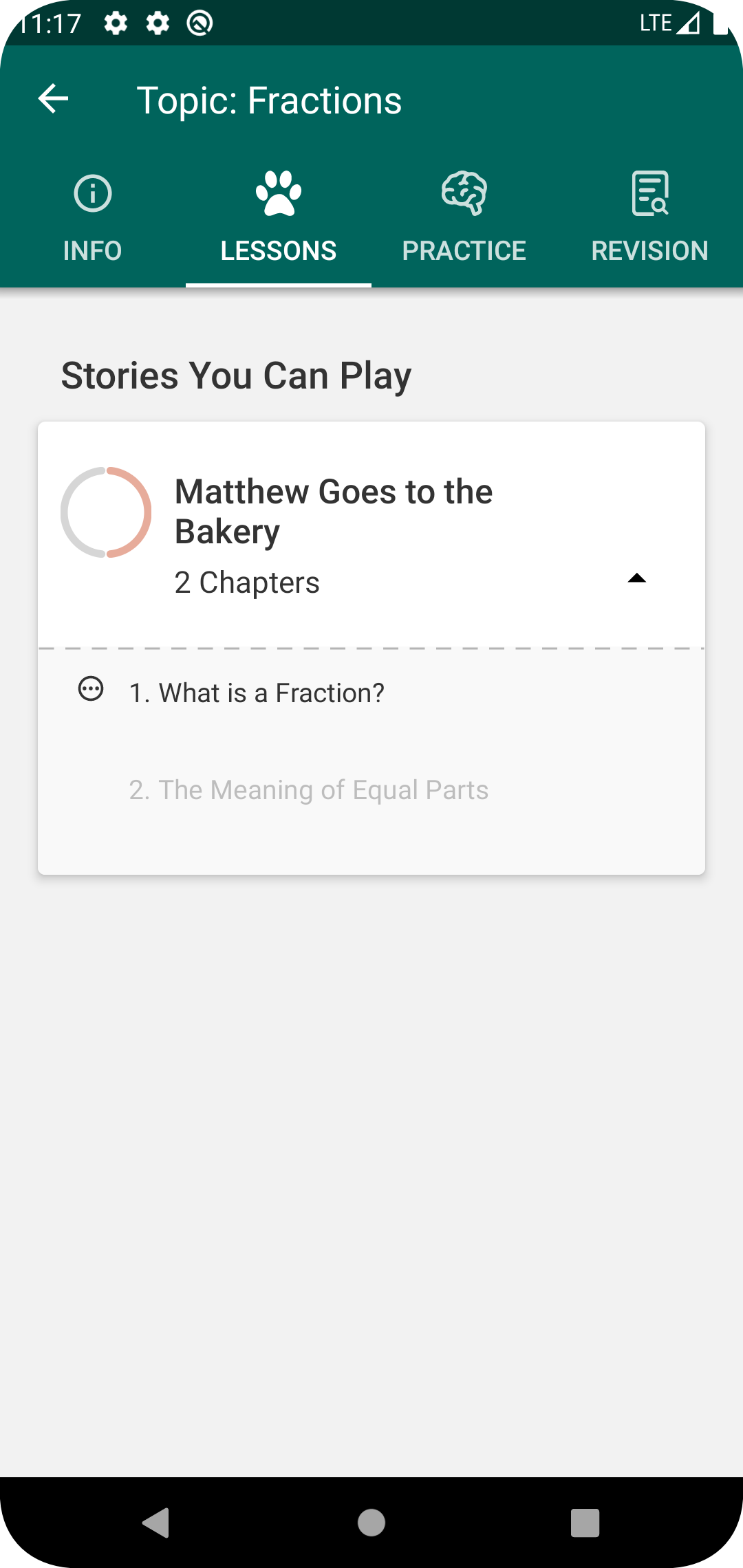Open the Practice tab
The height and width of the screenshot is (1568, 743).
(464, 218)
